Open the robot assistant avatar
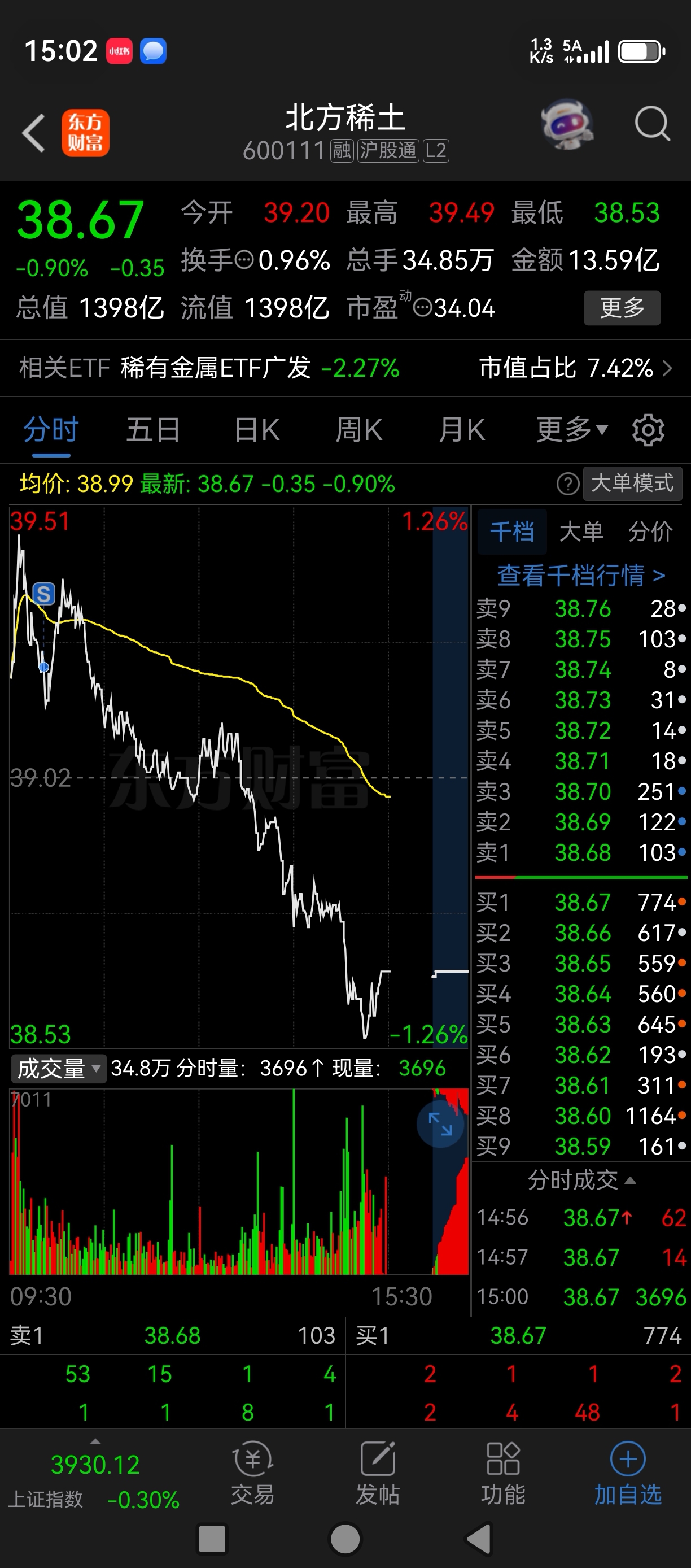This screenshot has height=1568, width=691. point(567,124)
